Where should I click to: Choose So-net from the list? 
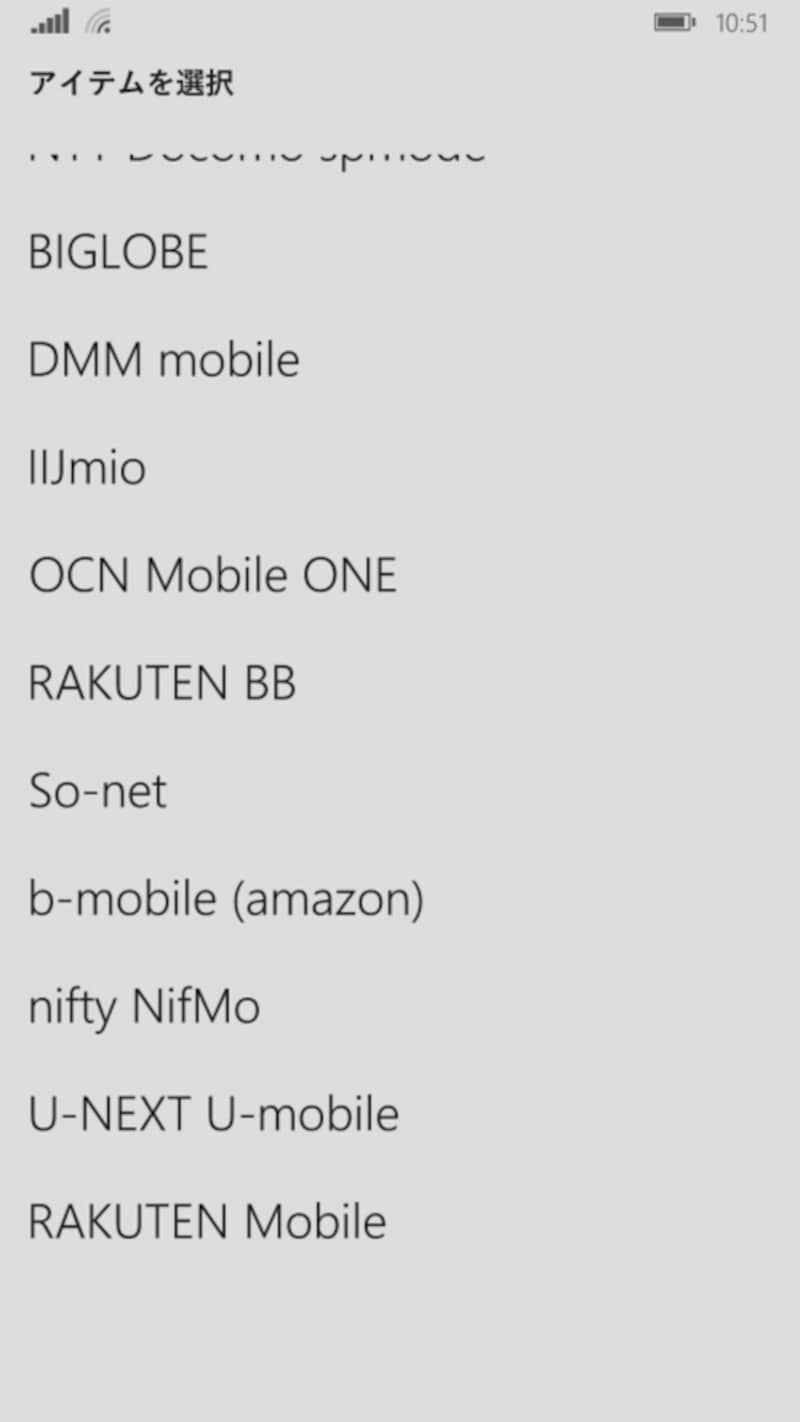pyautogui.click(x=98, y=792)
